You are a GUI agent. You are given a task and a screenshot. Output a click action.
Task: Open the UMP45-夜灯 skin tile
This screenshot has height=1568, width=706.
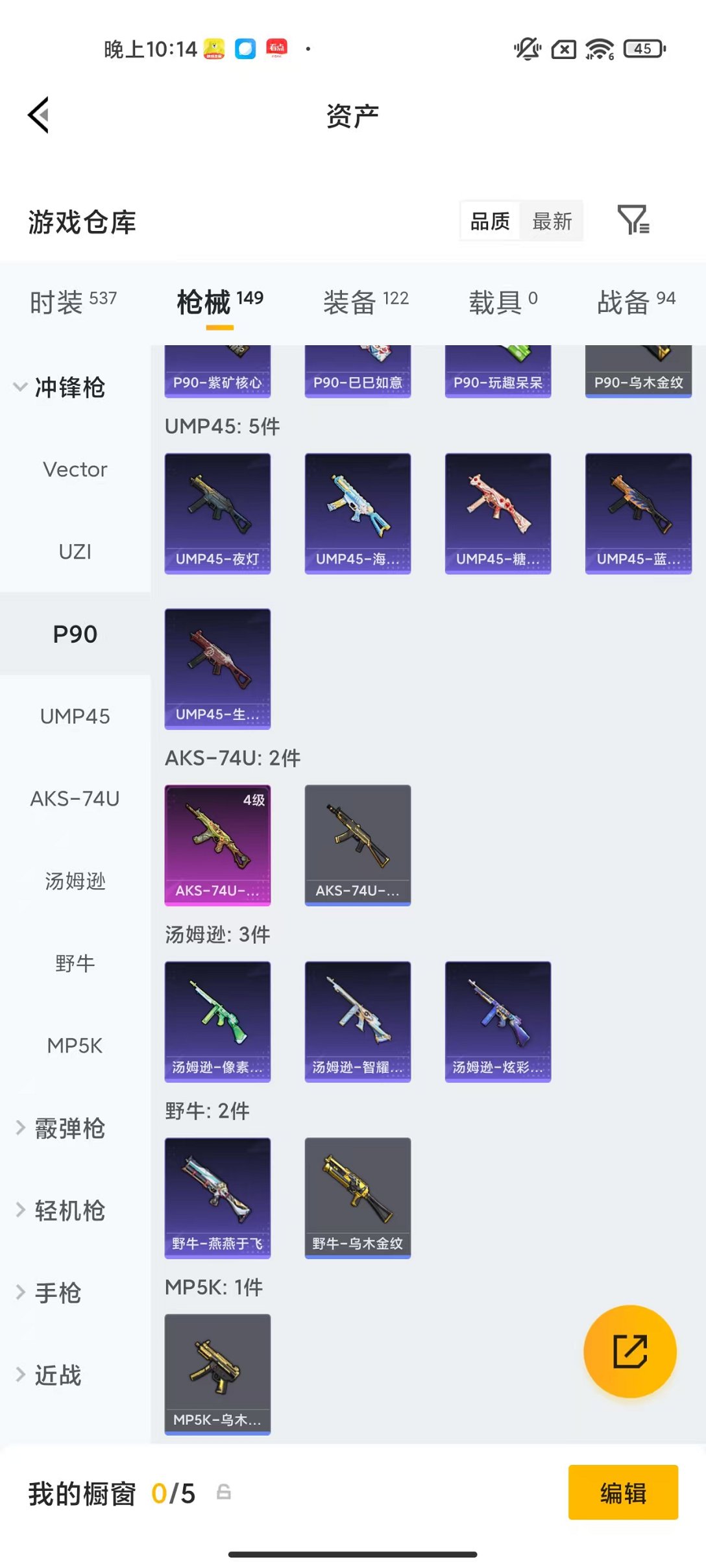click(217, 513)
